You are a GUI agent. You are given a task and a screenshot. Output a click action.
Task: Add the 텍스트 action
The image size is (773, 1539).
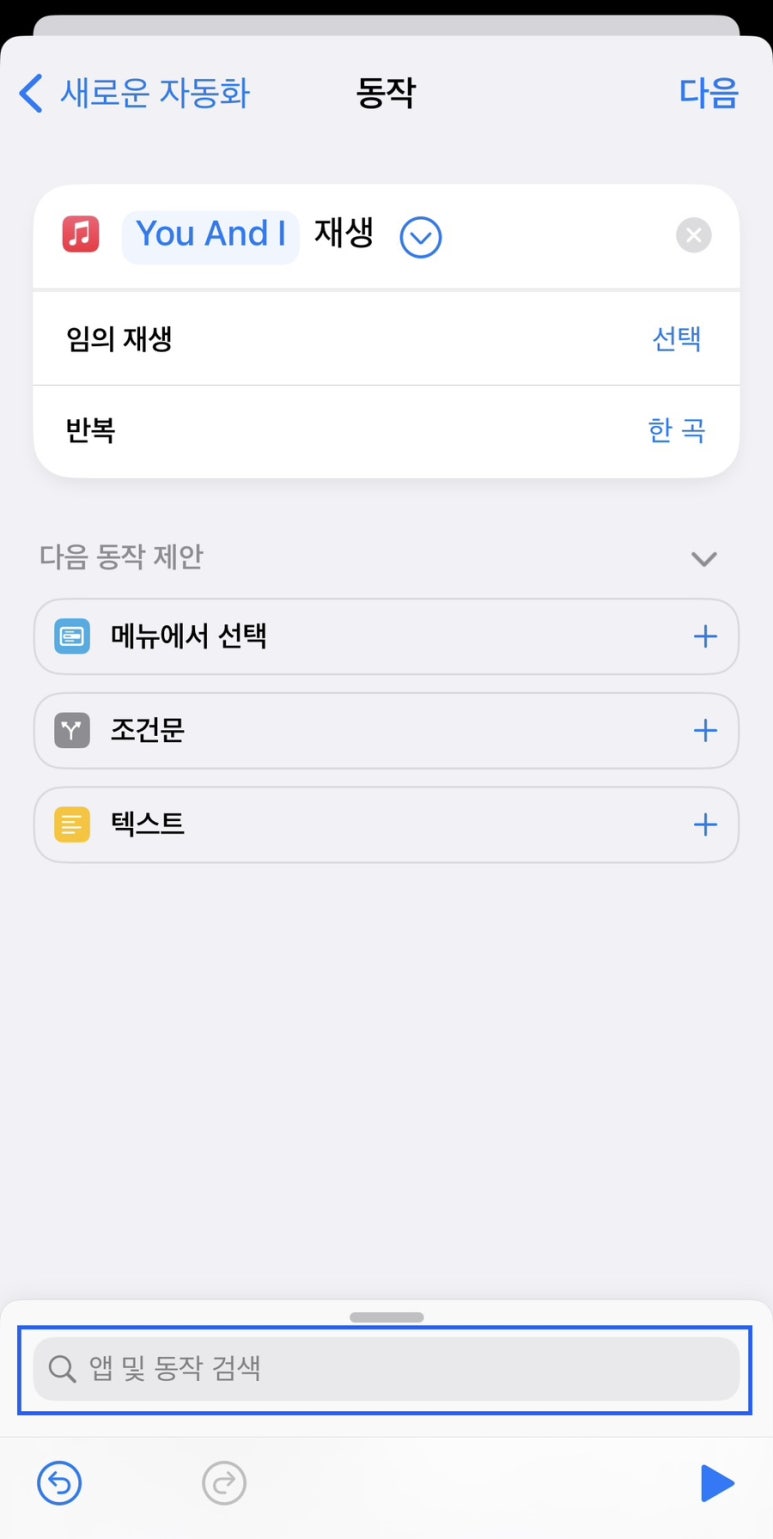click(x=705, y=824)
